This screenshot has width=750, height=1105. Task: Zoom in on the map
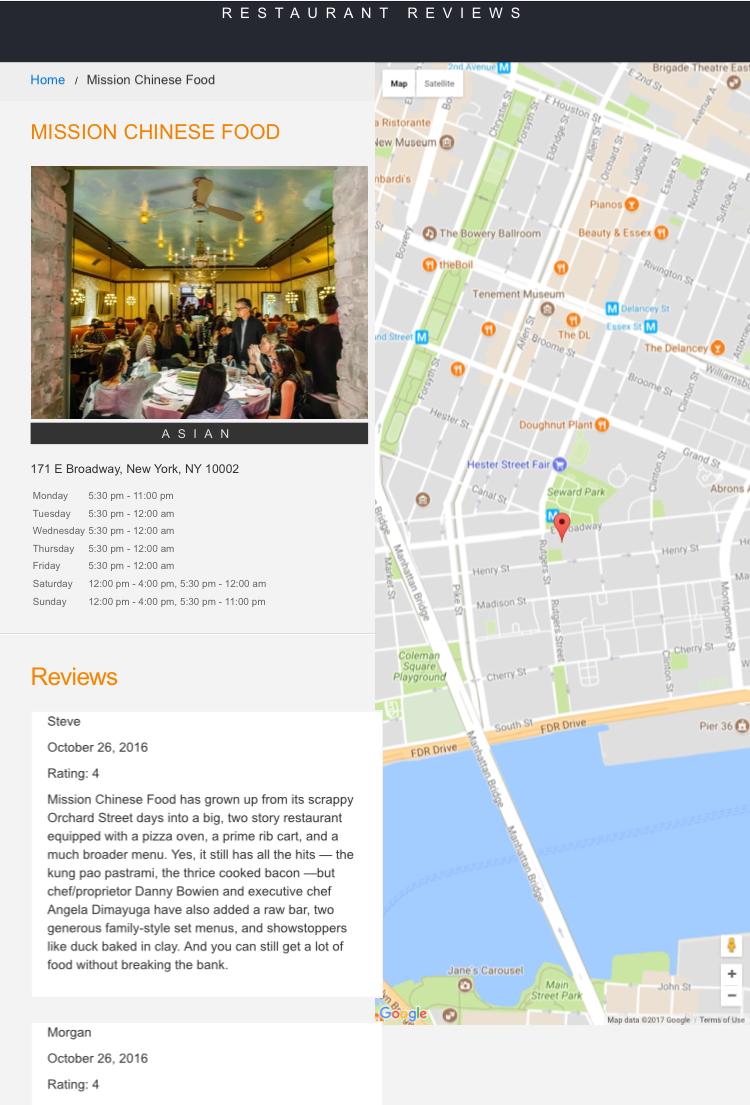point(732,973)
